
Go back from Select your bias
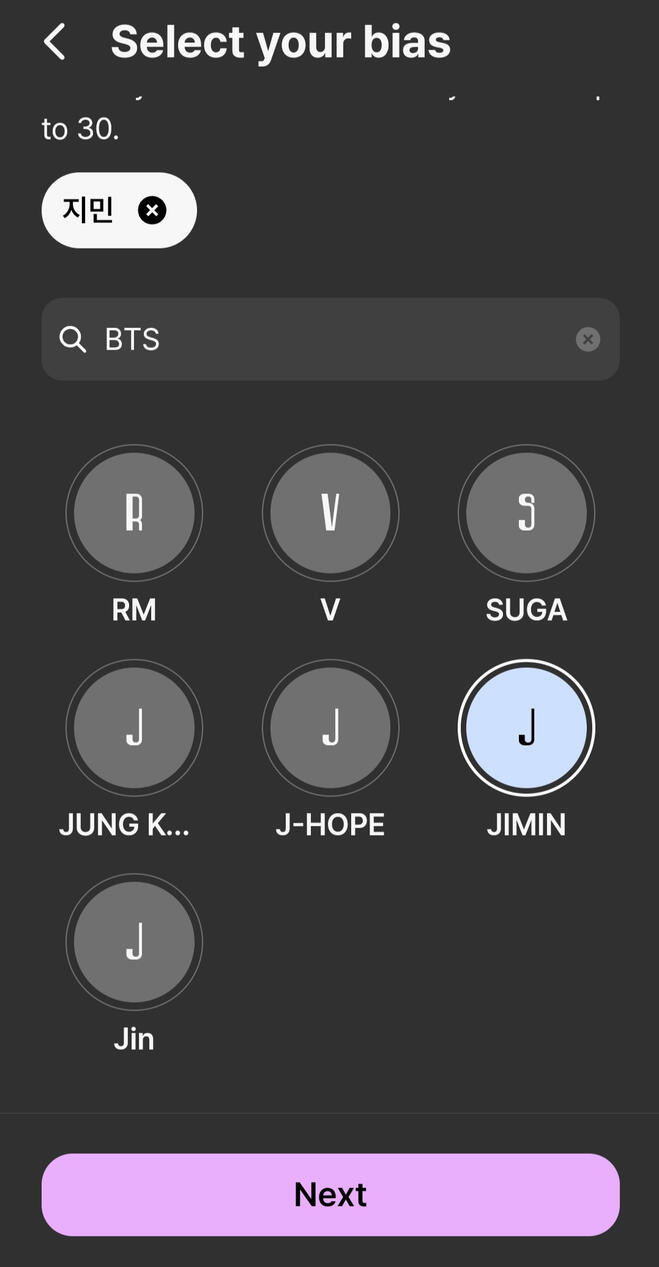coord(55,42)
